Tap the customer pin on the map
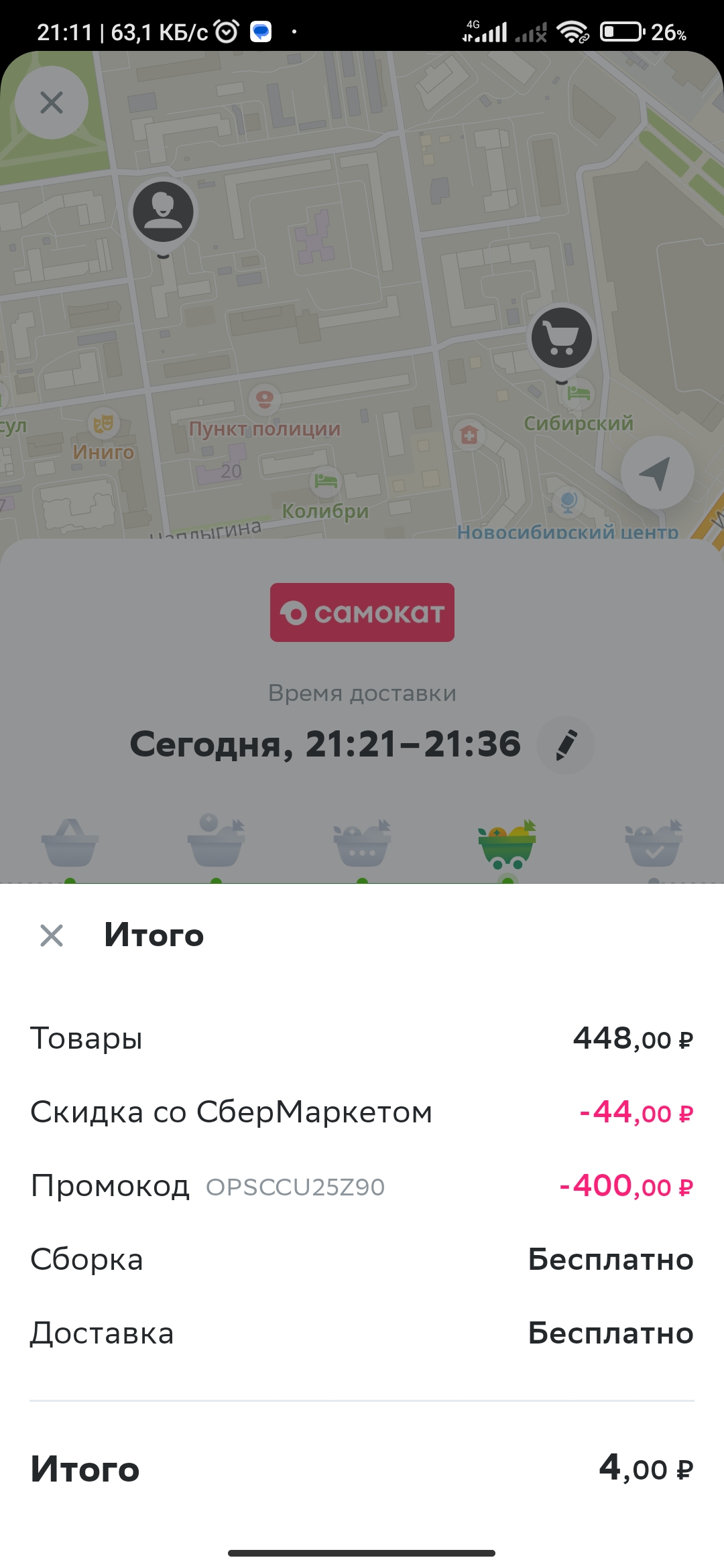Image resolution: width=724 pixels, height=1568 pixels. (x=163, y=216)
